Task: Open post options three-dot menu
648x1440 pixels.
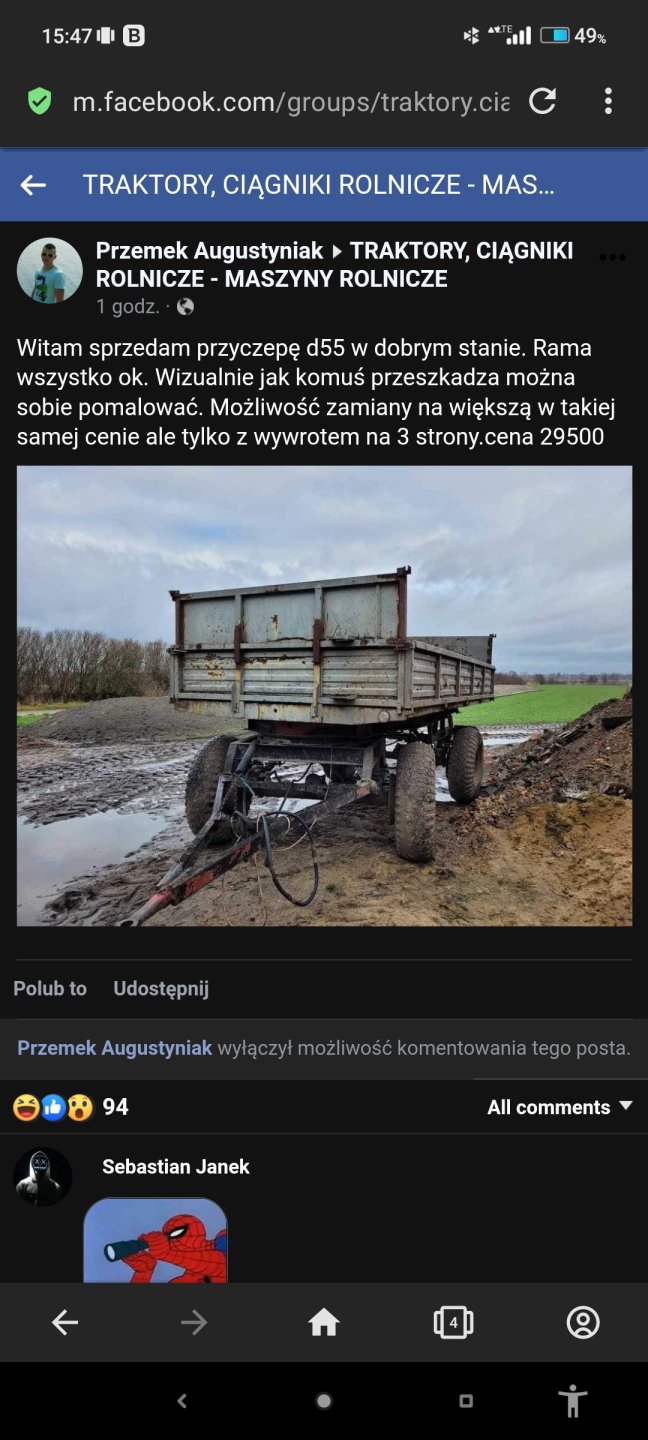Action: tap(611, 258)
